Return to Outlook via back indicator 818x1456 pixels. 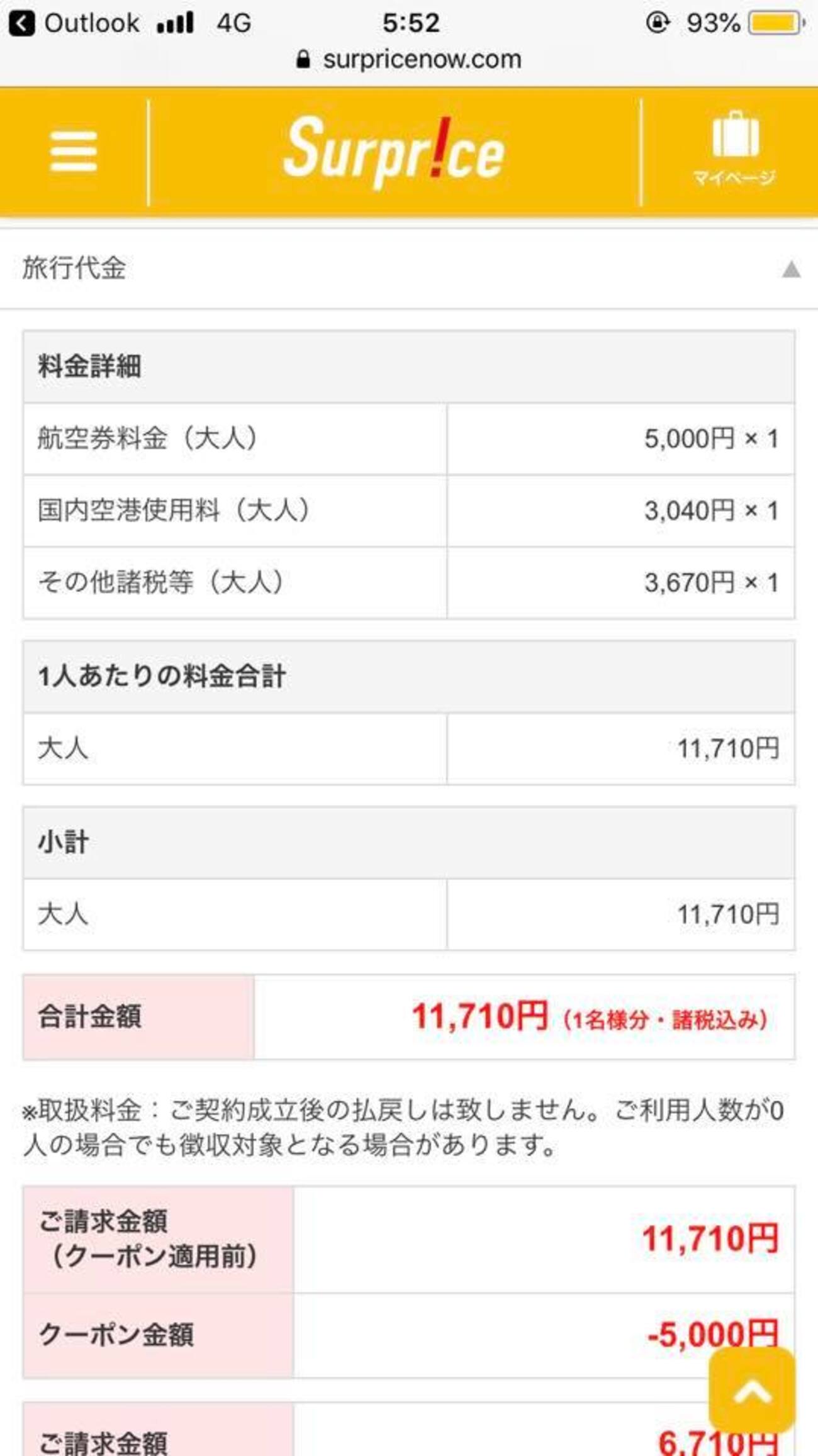(74, 24)
